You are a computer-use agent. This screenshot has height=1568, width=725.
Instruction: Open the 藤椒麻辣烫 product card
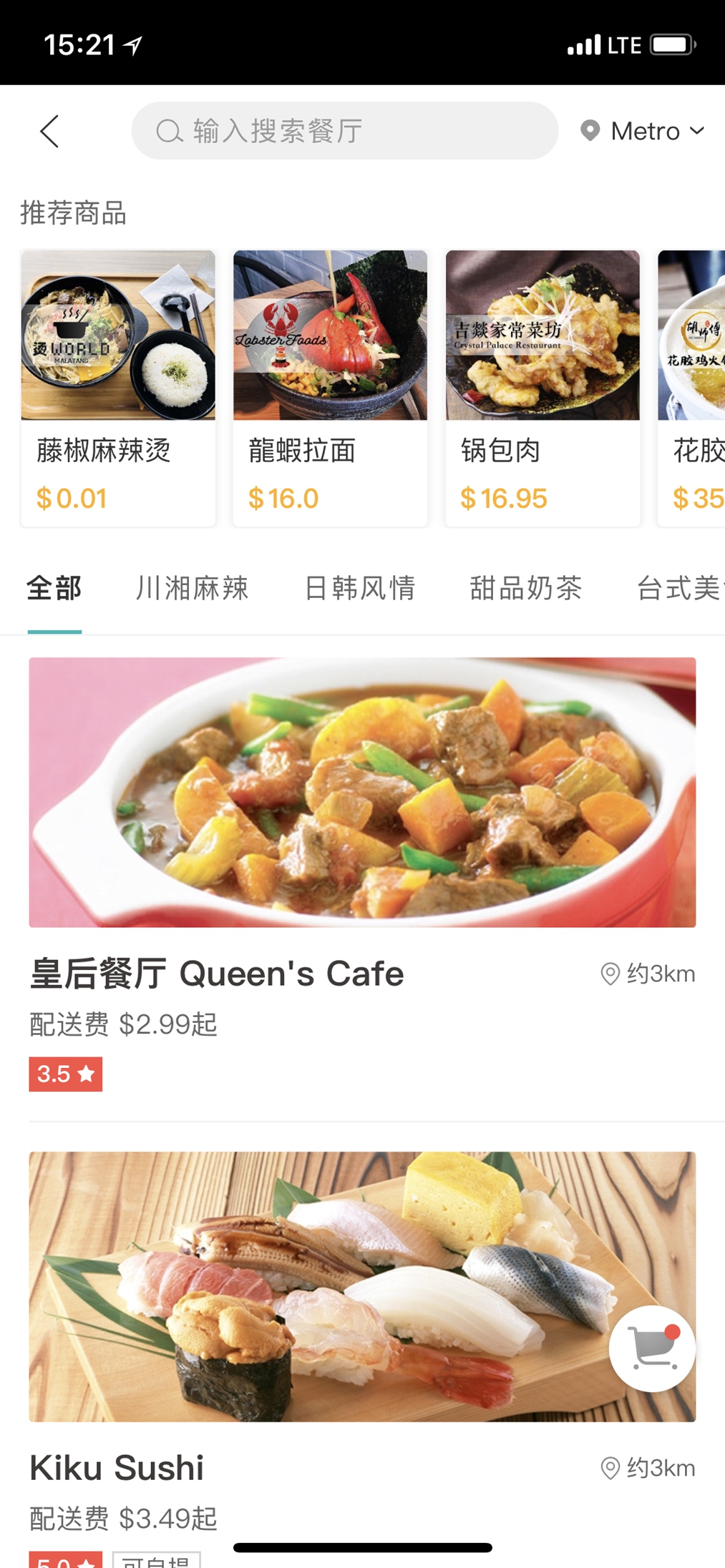pyautogui.click(x=118, y=388)
